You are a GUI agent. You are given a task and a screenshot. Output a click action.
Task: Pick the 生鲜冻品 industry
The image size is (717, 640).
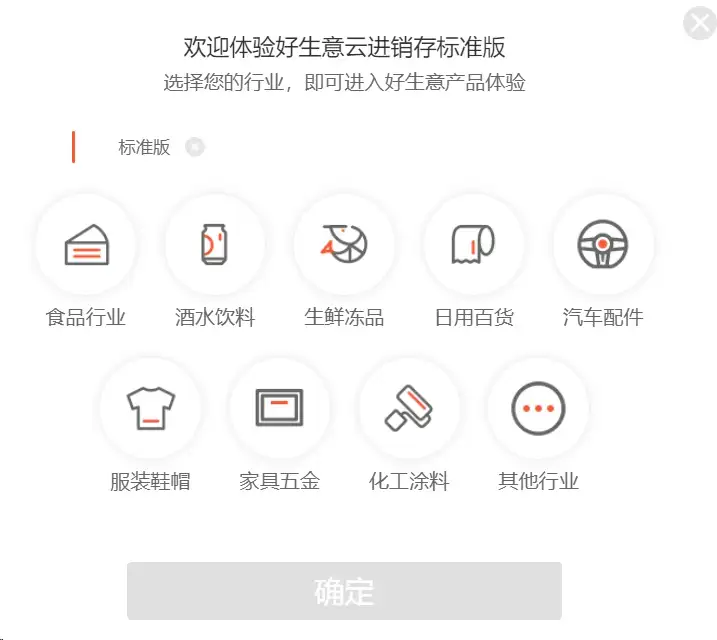(x=344, y=245)
